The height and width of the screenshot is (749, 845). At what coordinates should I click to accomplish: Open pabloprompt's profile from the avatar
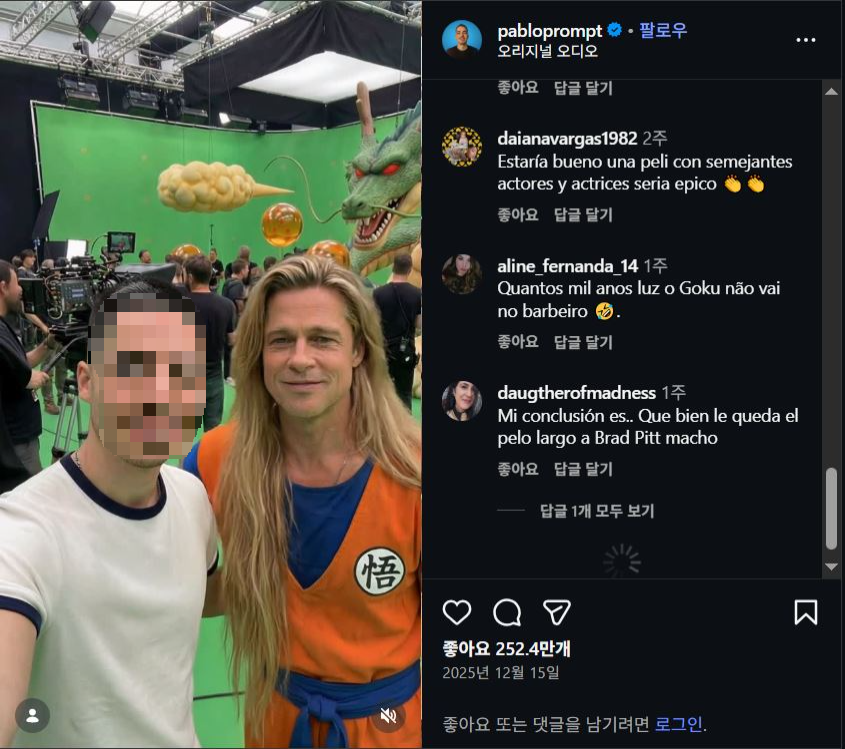click(462, 40)
